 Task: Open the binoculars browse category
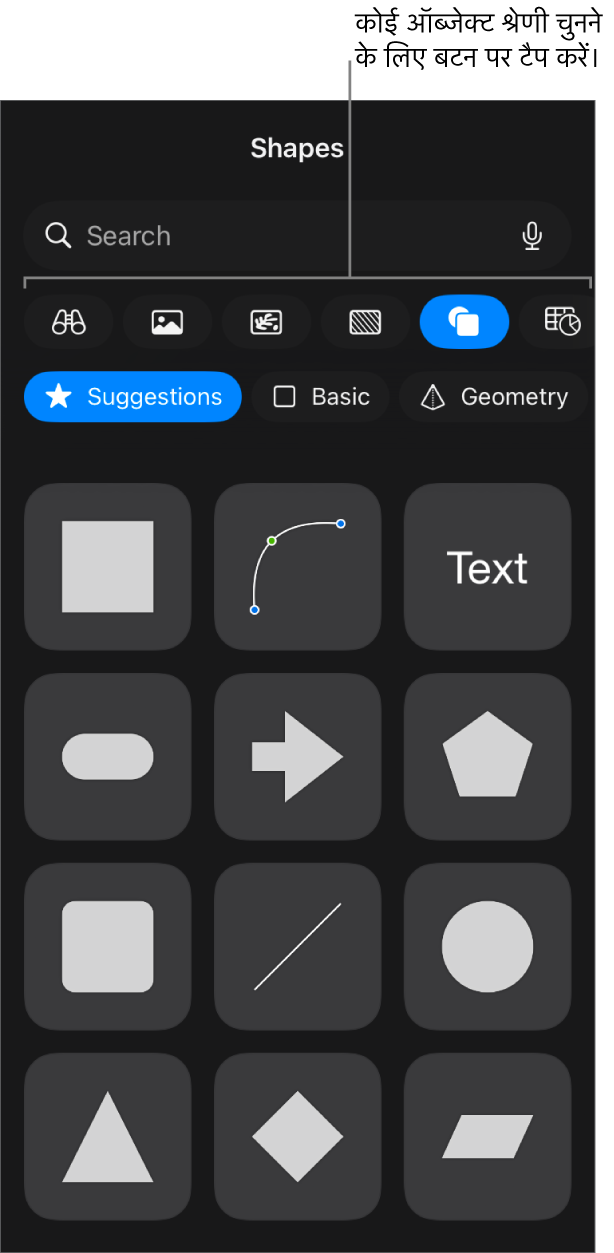[69, 321]
